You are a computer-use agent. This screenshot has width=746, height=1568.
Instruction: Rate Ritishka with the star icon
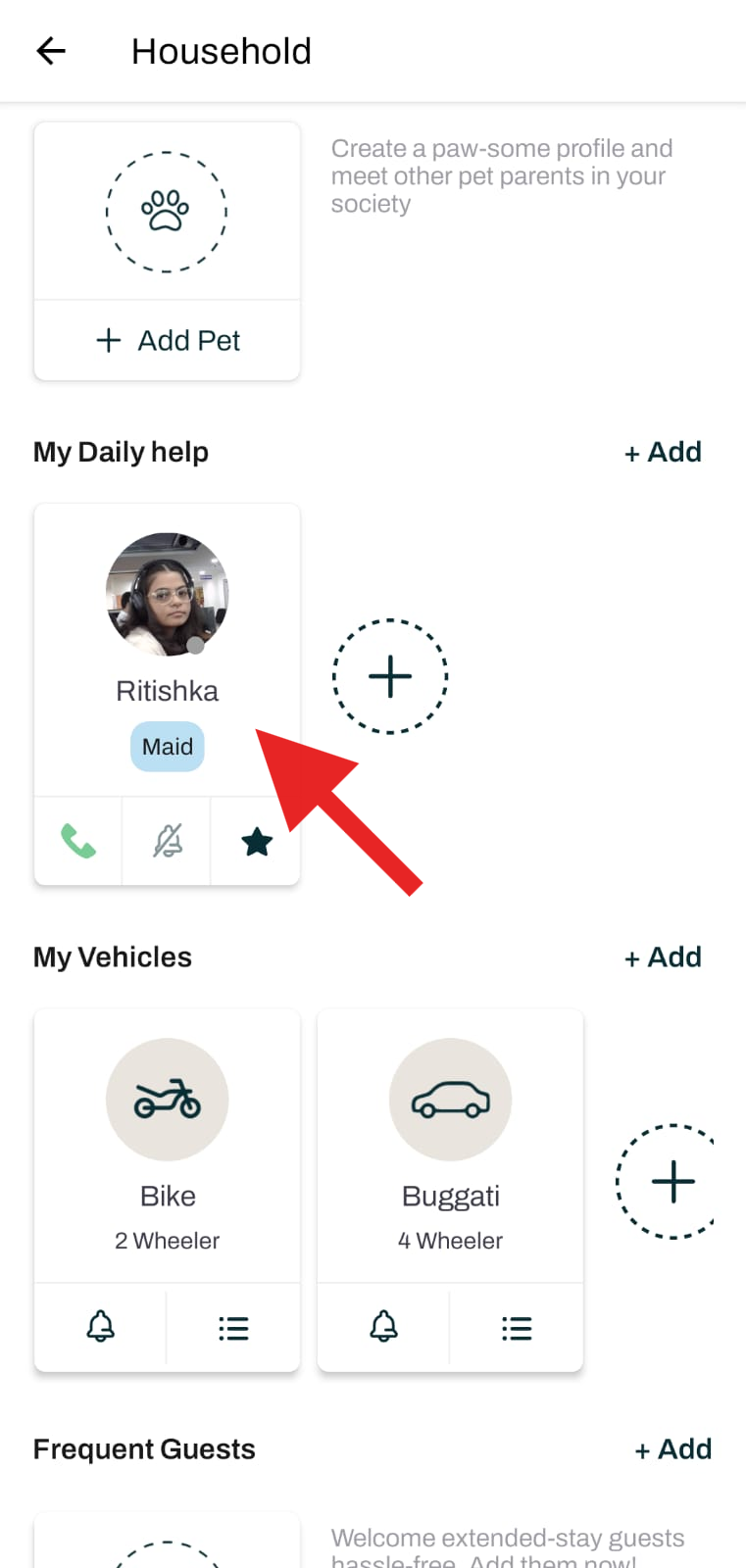[256, 841]
